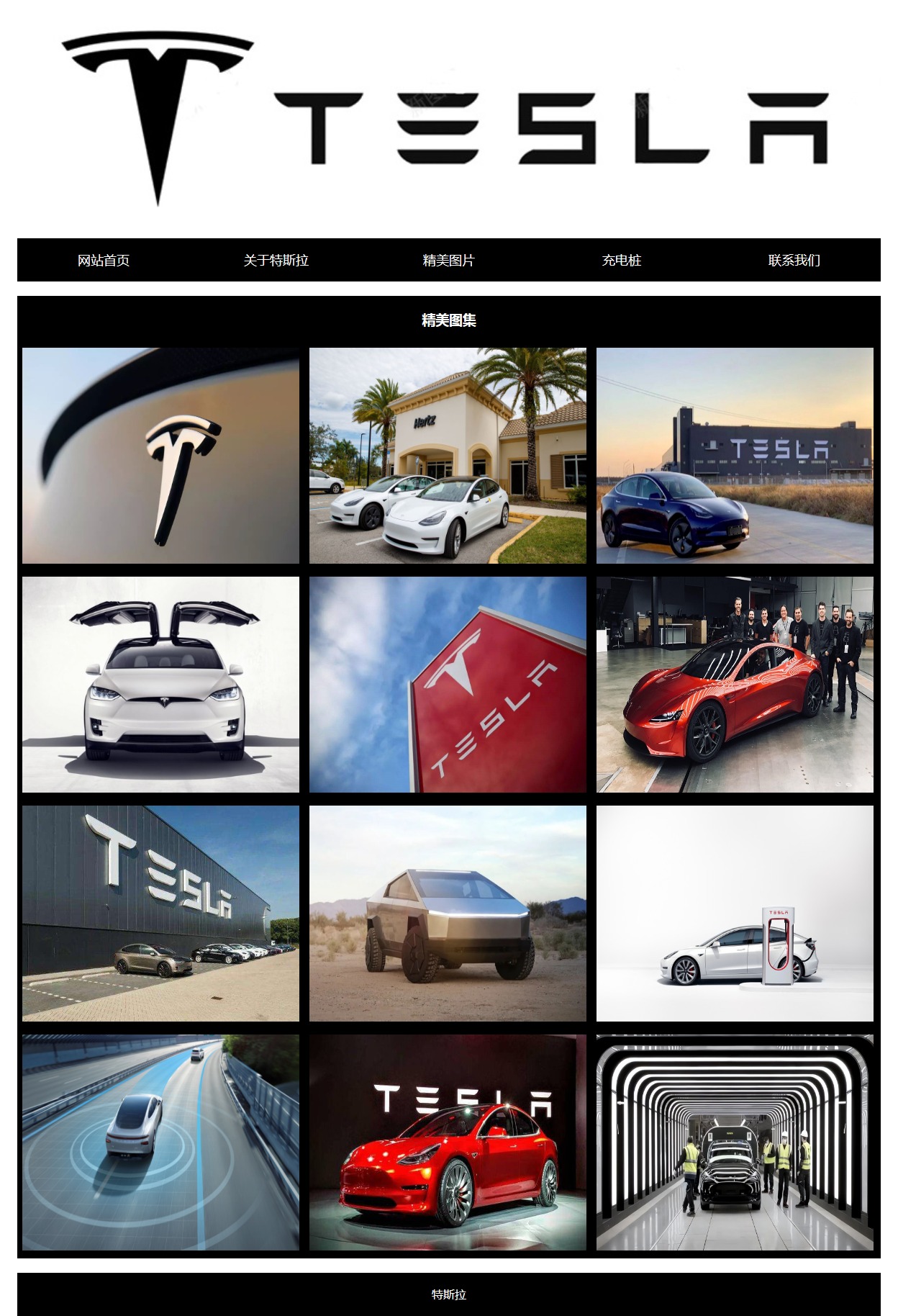898x1316 pixels.
Task: Go to 关于特斯拉 page
Action: pos(276,260)
